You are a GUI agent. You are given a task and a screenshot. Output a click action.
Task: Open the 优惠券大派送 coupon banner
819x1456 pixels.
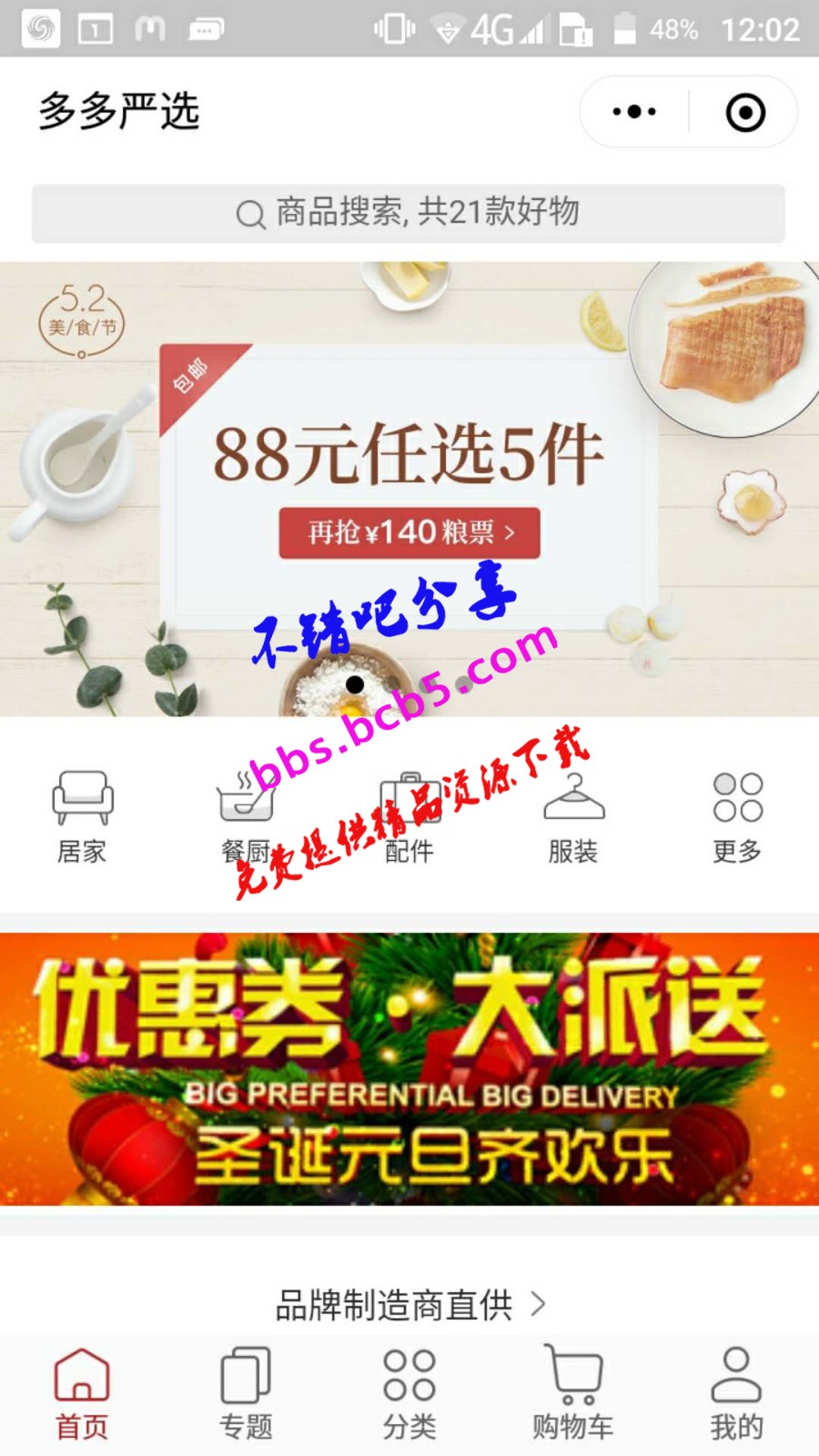click(409, 1069)
